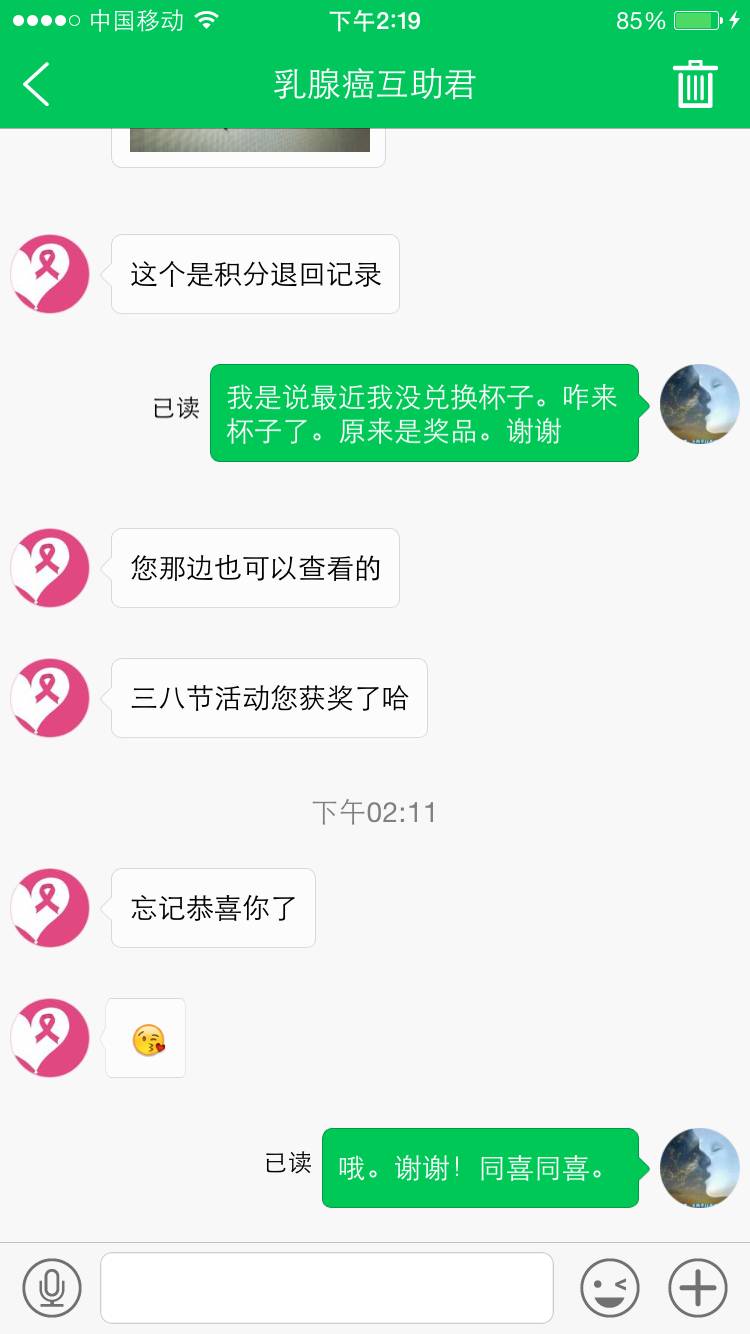Open the partially visible image message
The image size is (750, 1334).
[249, 142]
